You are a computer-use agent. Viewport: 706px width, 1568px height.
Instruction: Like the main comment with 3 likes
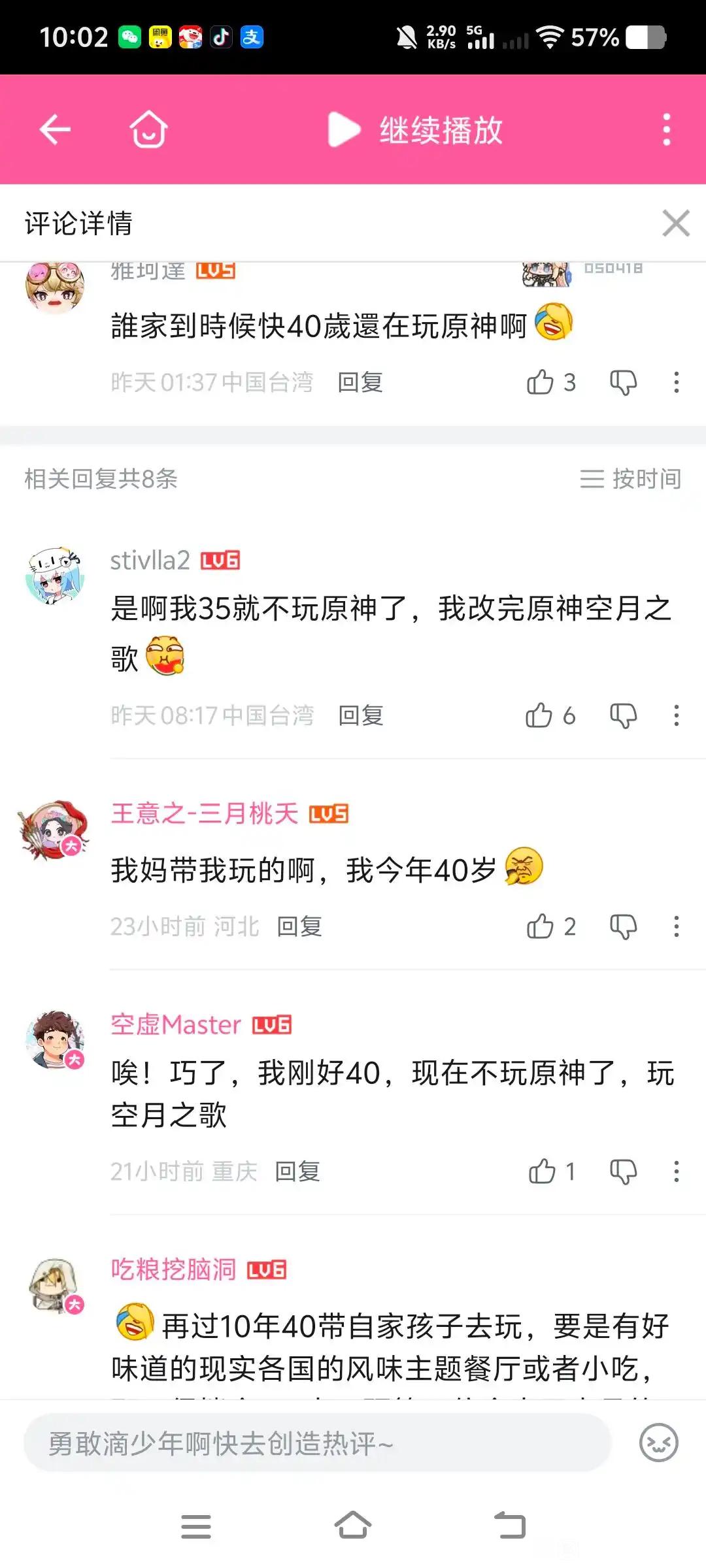(541, 382)
